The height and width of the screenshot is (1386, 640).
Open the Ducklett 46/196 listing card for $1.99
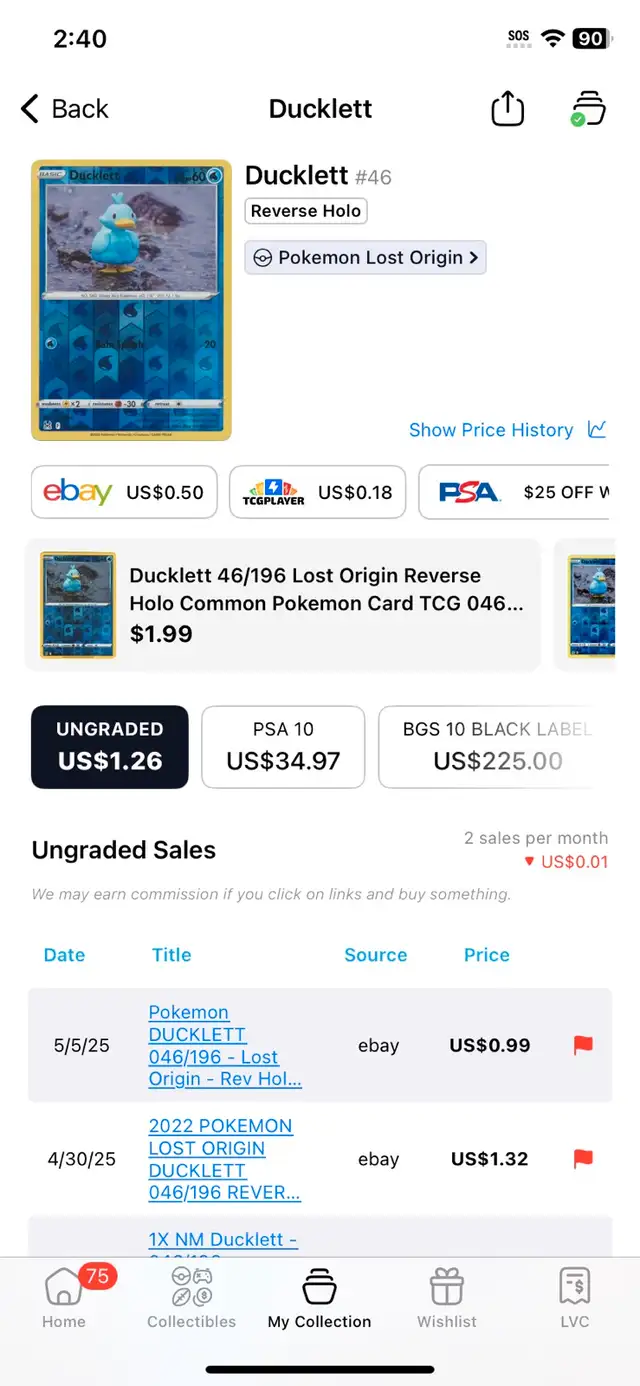point(282,605)
